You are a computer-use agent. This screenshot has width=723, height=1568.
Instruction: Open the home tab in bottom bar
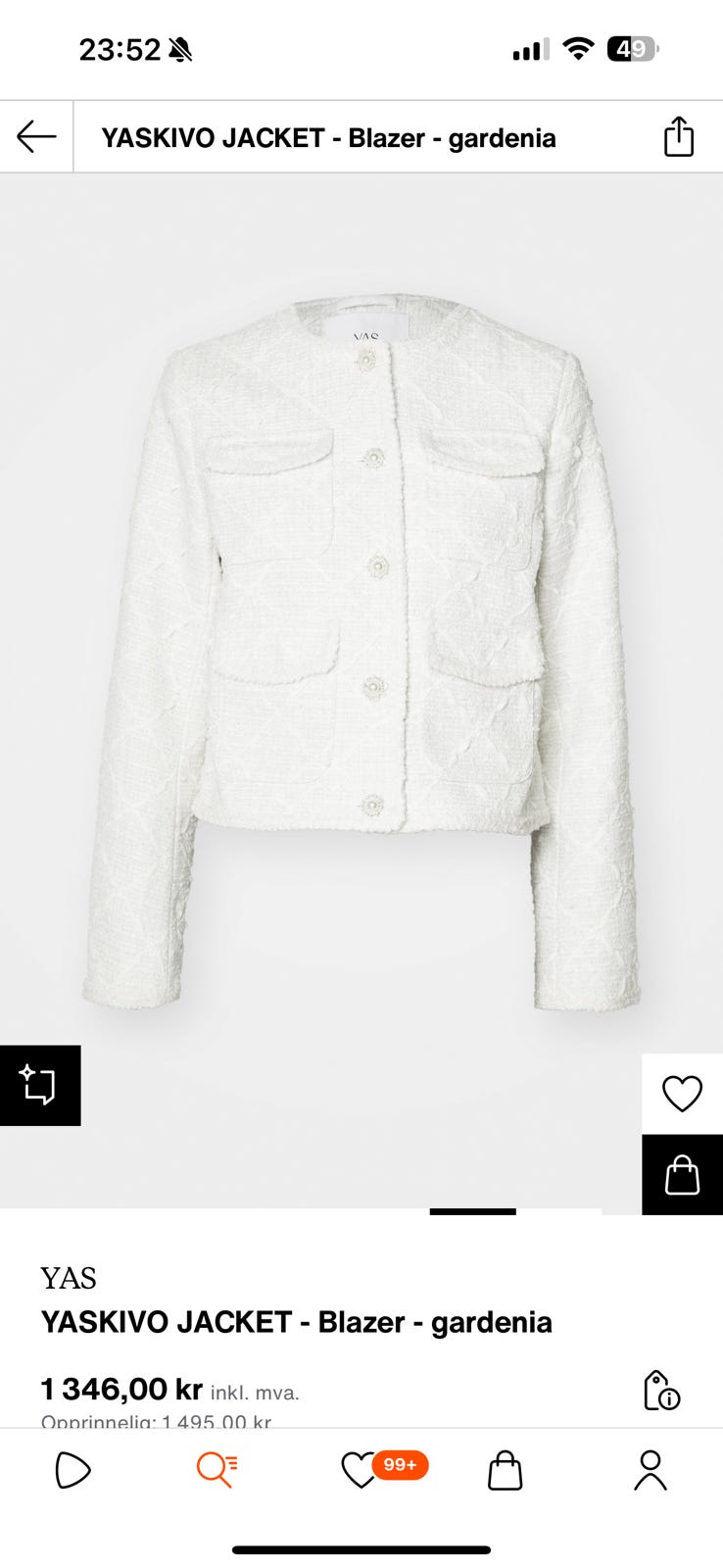(x=72, y=1470)
